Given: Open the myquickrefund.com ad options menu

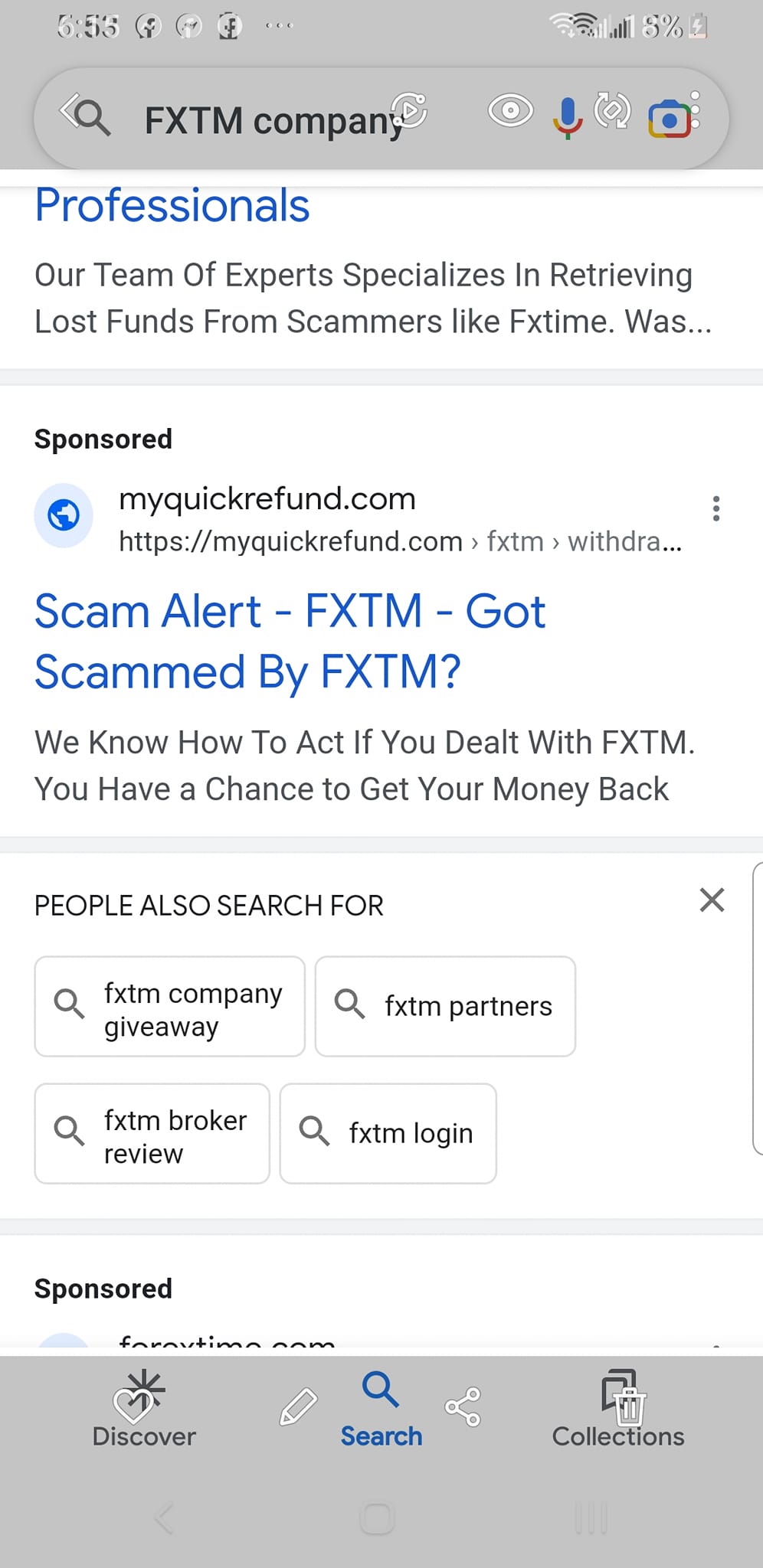Looking at the screenshot, I should click(x=716, y=508).
